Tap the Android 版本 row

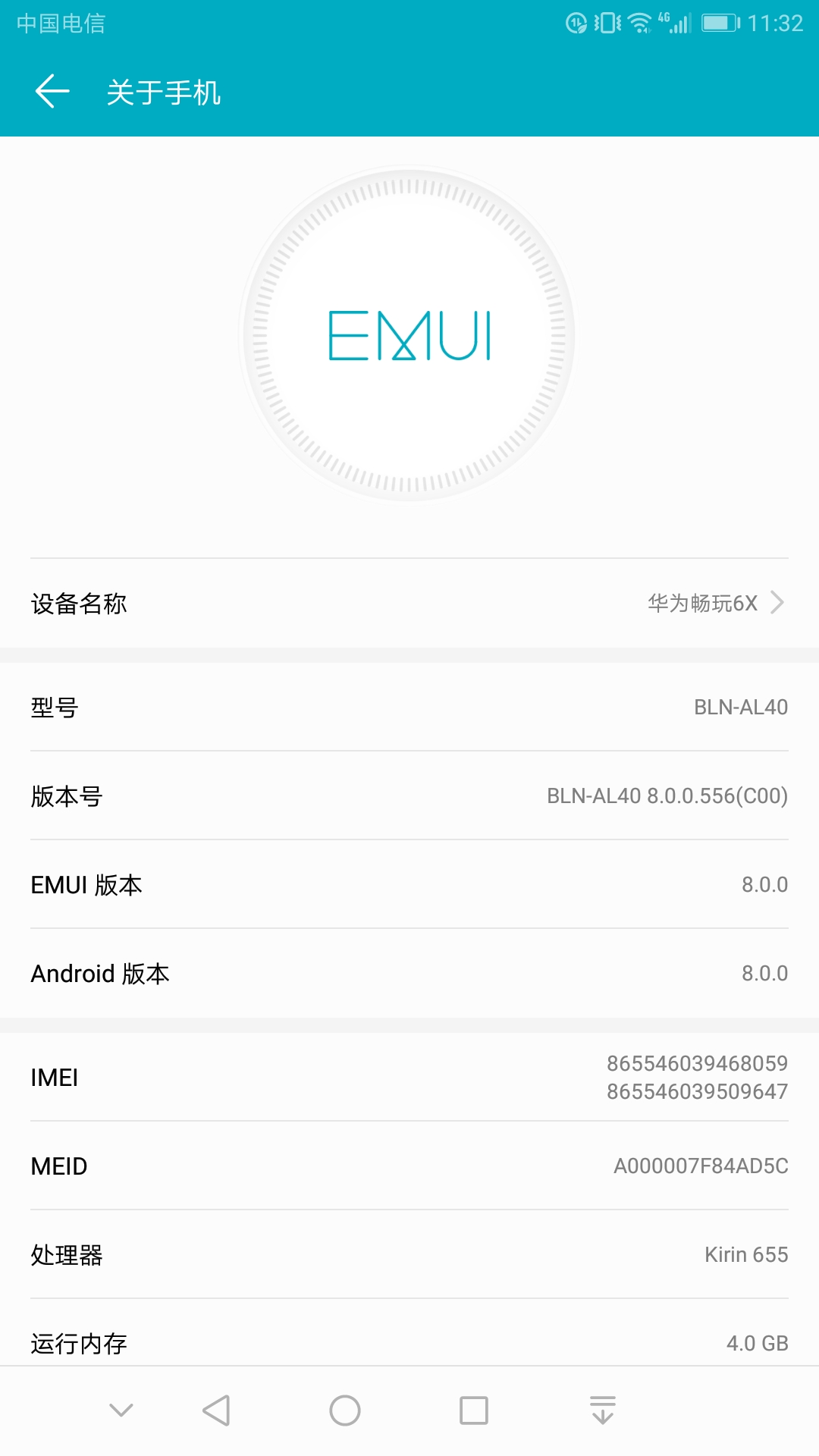coord(409,973)
